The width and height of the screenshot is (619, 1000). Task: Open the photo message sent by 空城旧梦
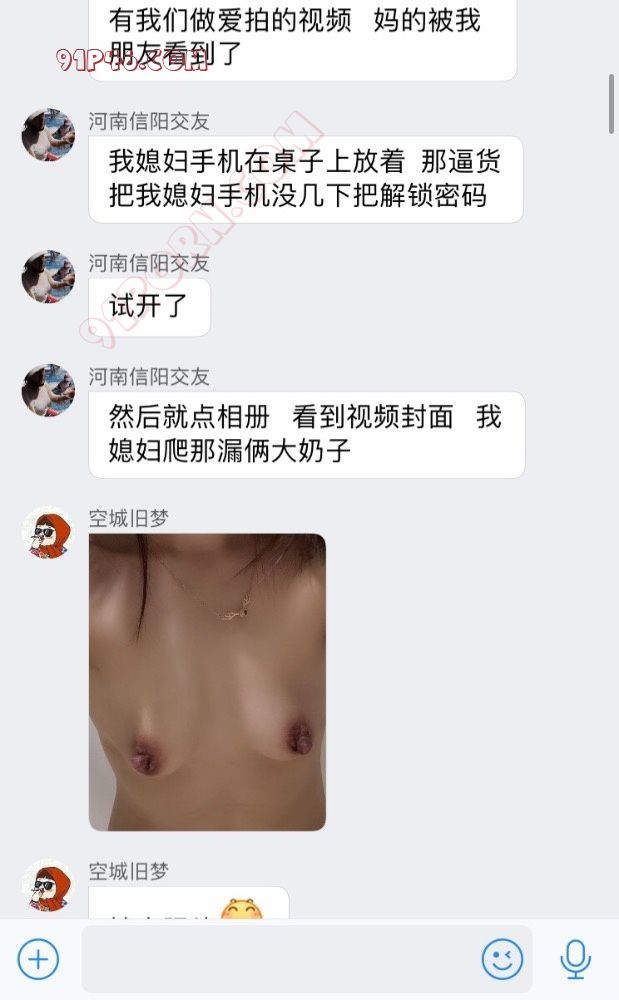[207, 682]
